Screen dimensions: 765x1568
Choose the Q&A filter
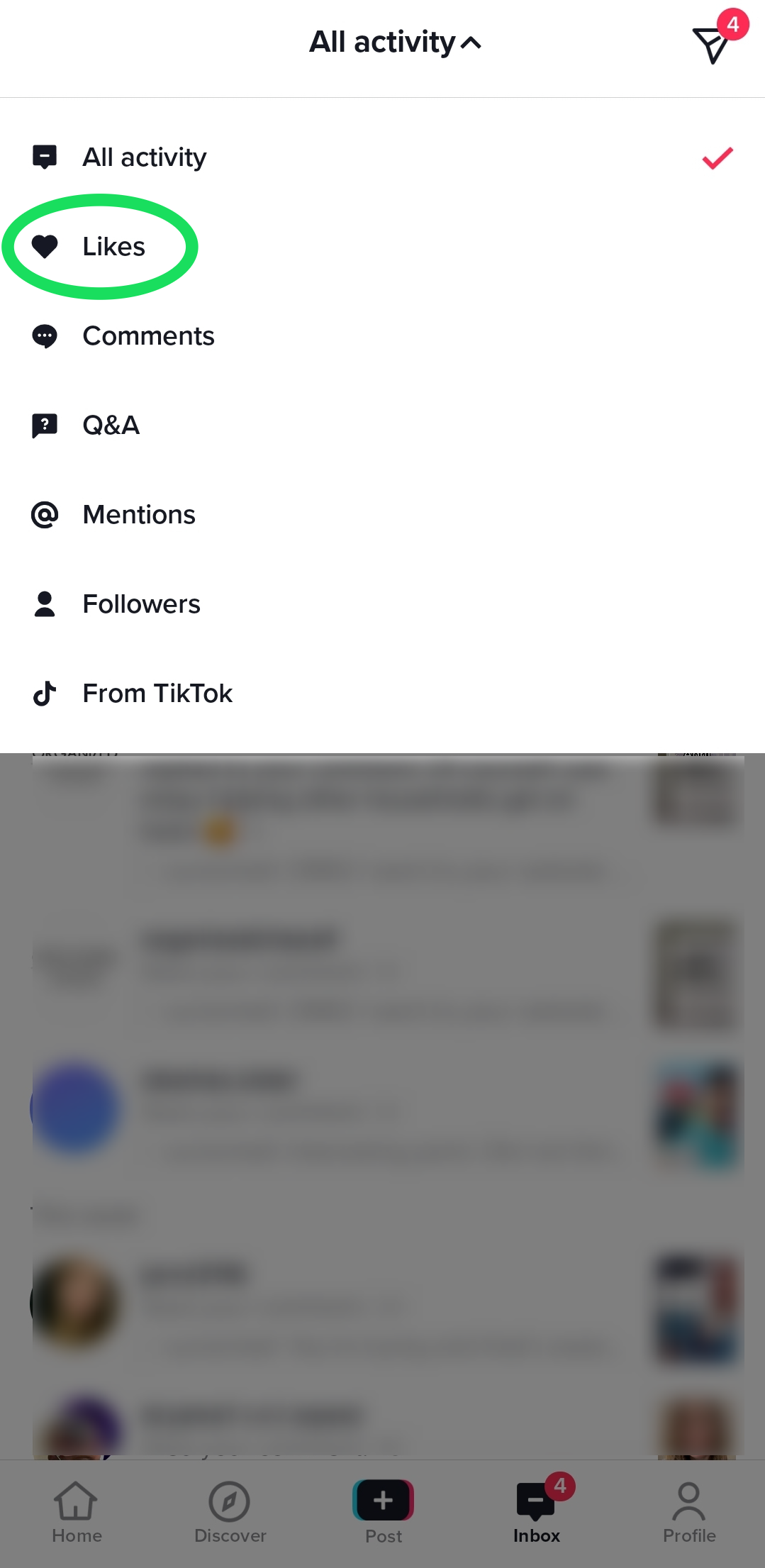tap(111, 426)
